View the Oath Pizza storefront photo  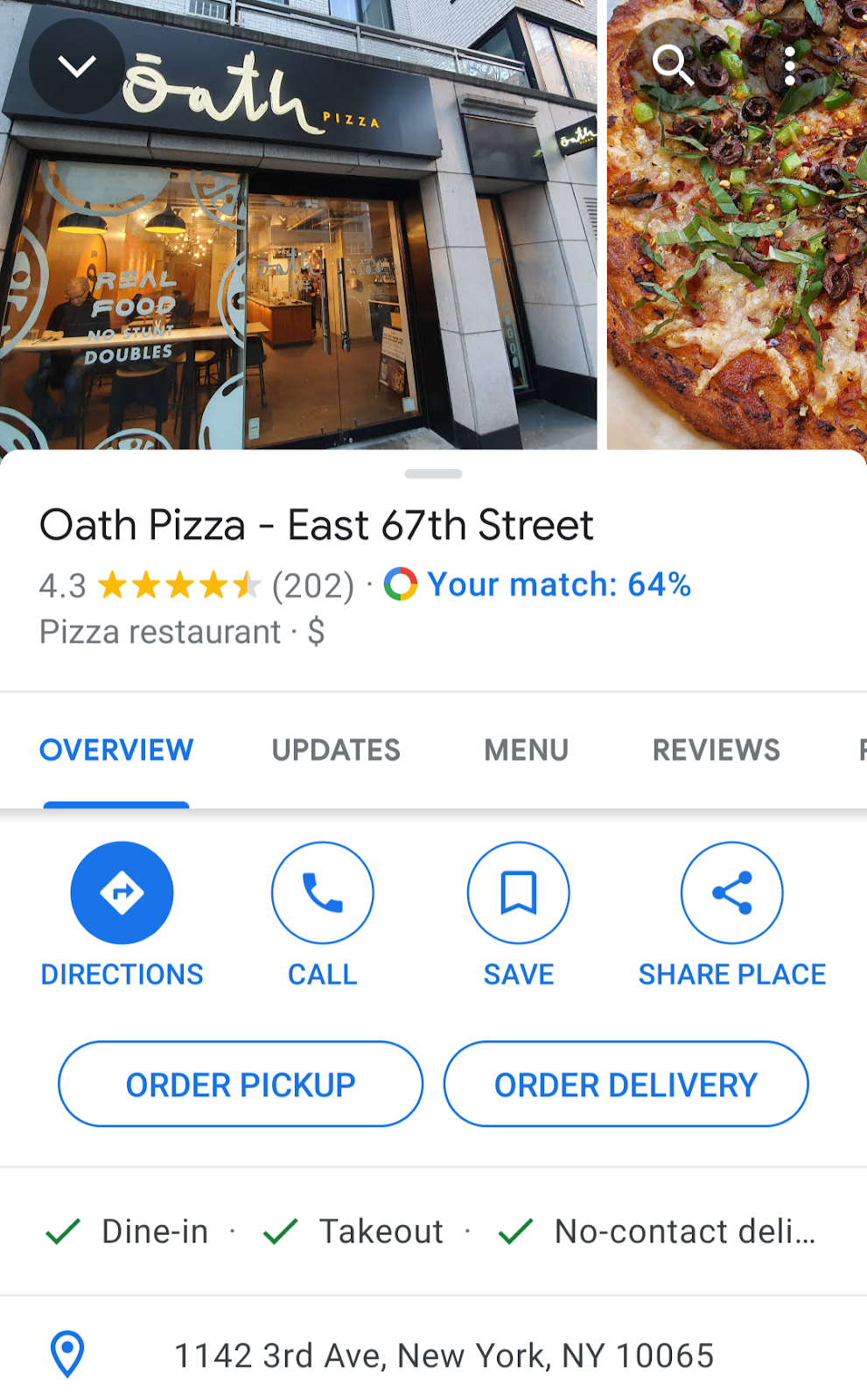297,262
